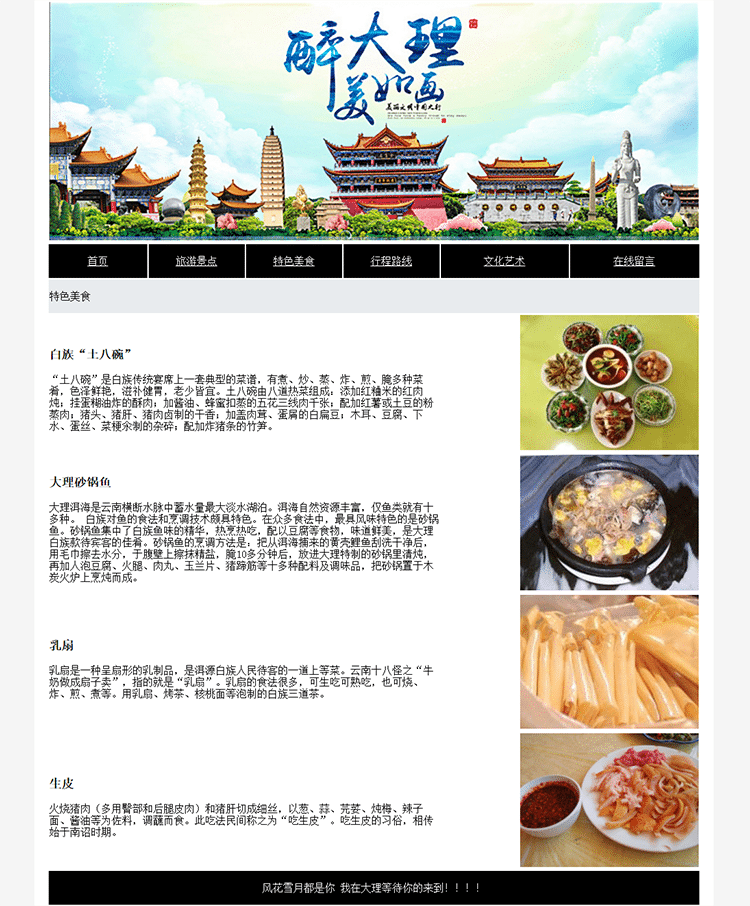
Task: Open 在线留言 message page
Action: click(634, 261)
